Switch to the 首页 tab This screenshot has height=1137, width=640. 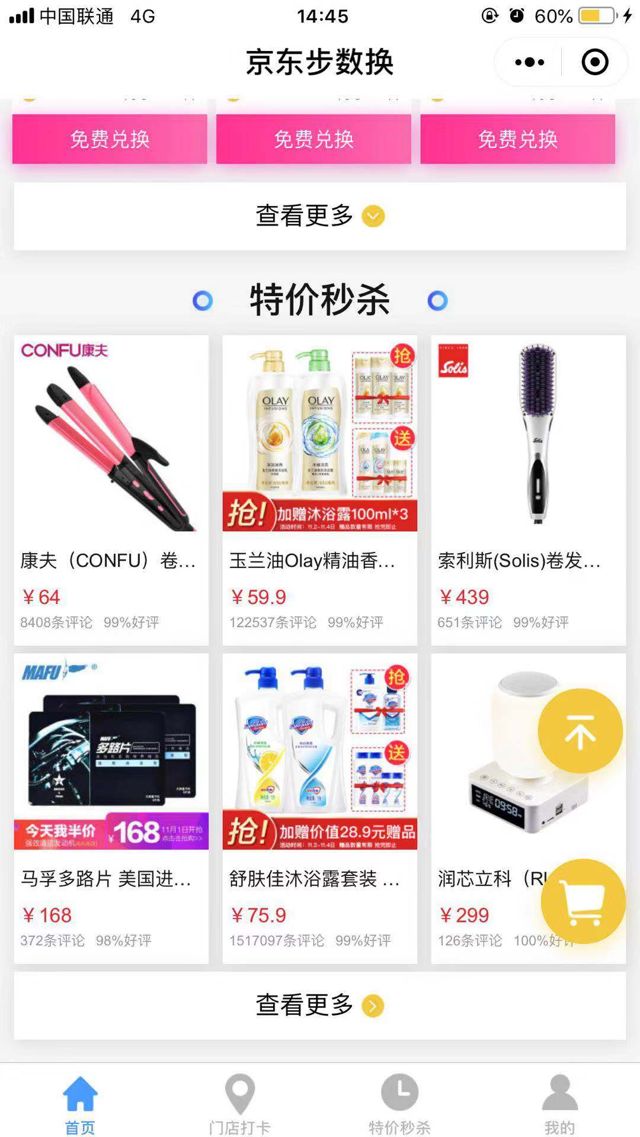point(80,1105)
